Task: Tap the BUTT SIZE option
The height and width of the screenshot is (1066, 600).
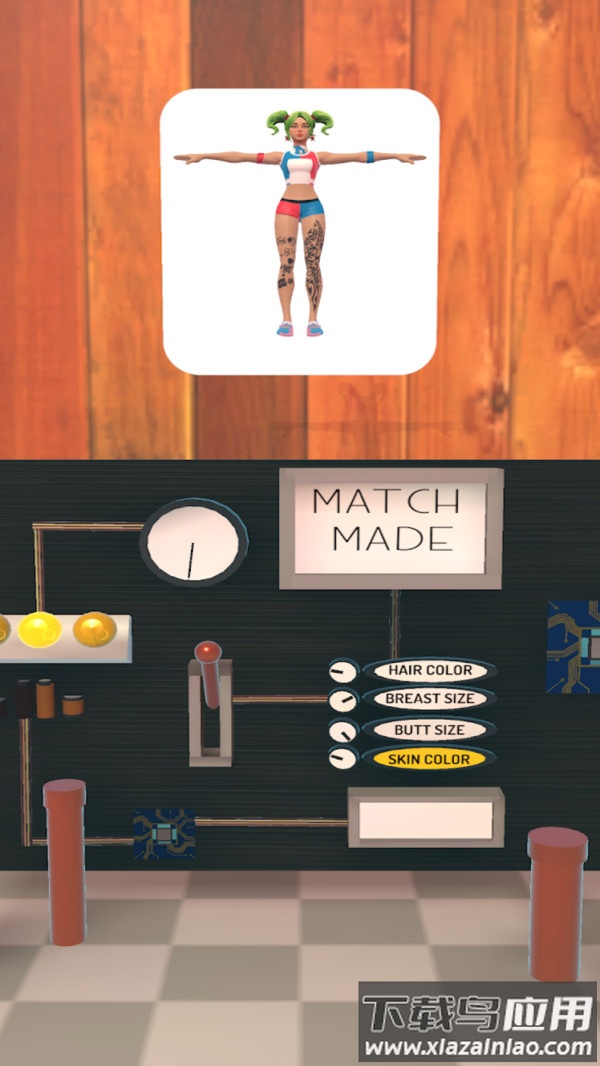Action: (429, 730)
